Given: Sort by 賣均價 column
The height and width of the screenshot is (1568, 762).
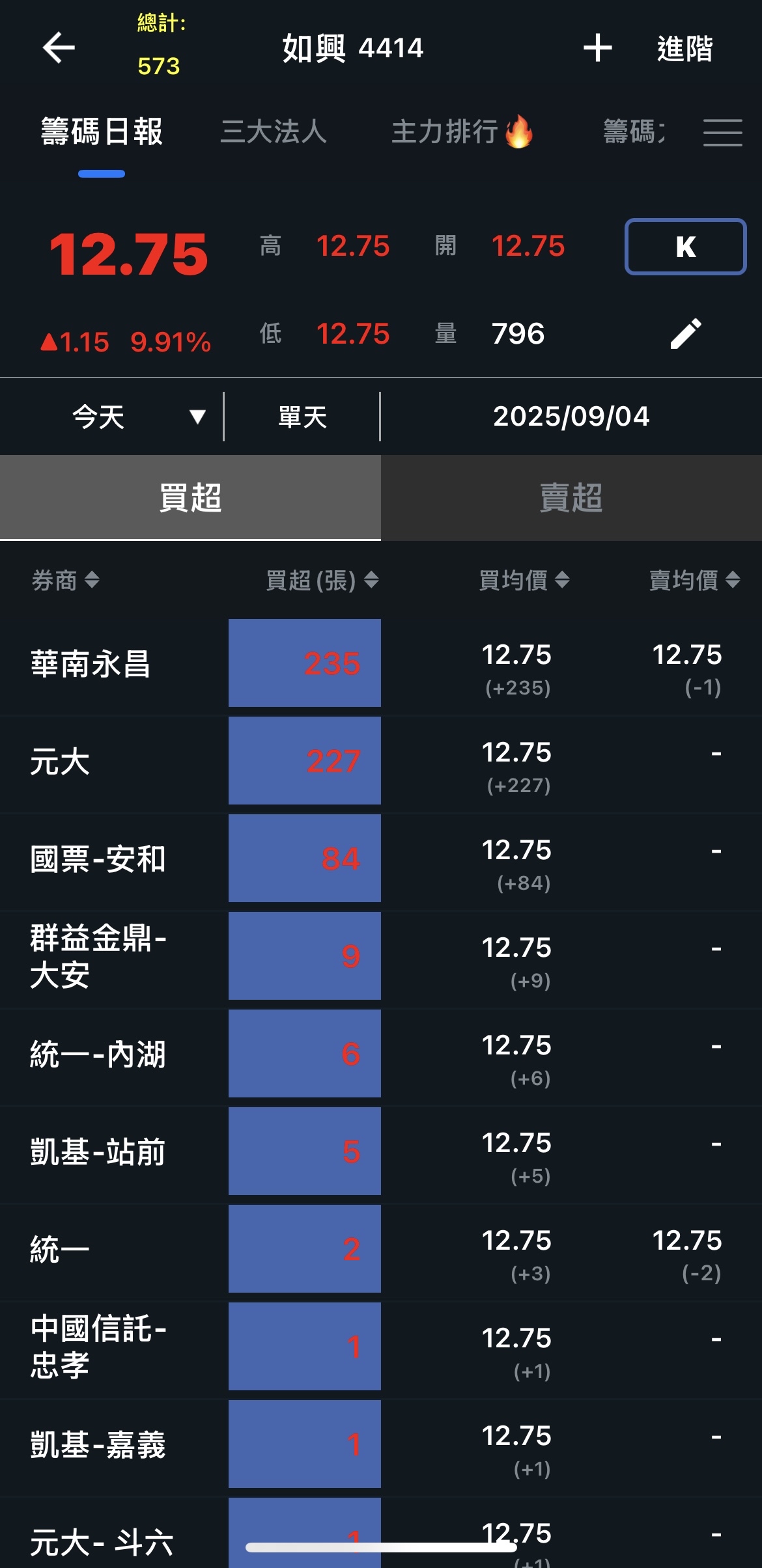Looking at the screenshot, I should click(694, 580).
